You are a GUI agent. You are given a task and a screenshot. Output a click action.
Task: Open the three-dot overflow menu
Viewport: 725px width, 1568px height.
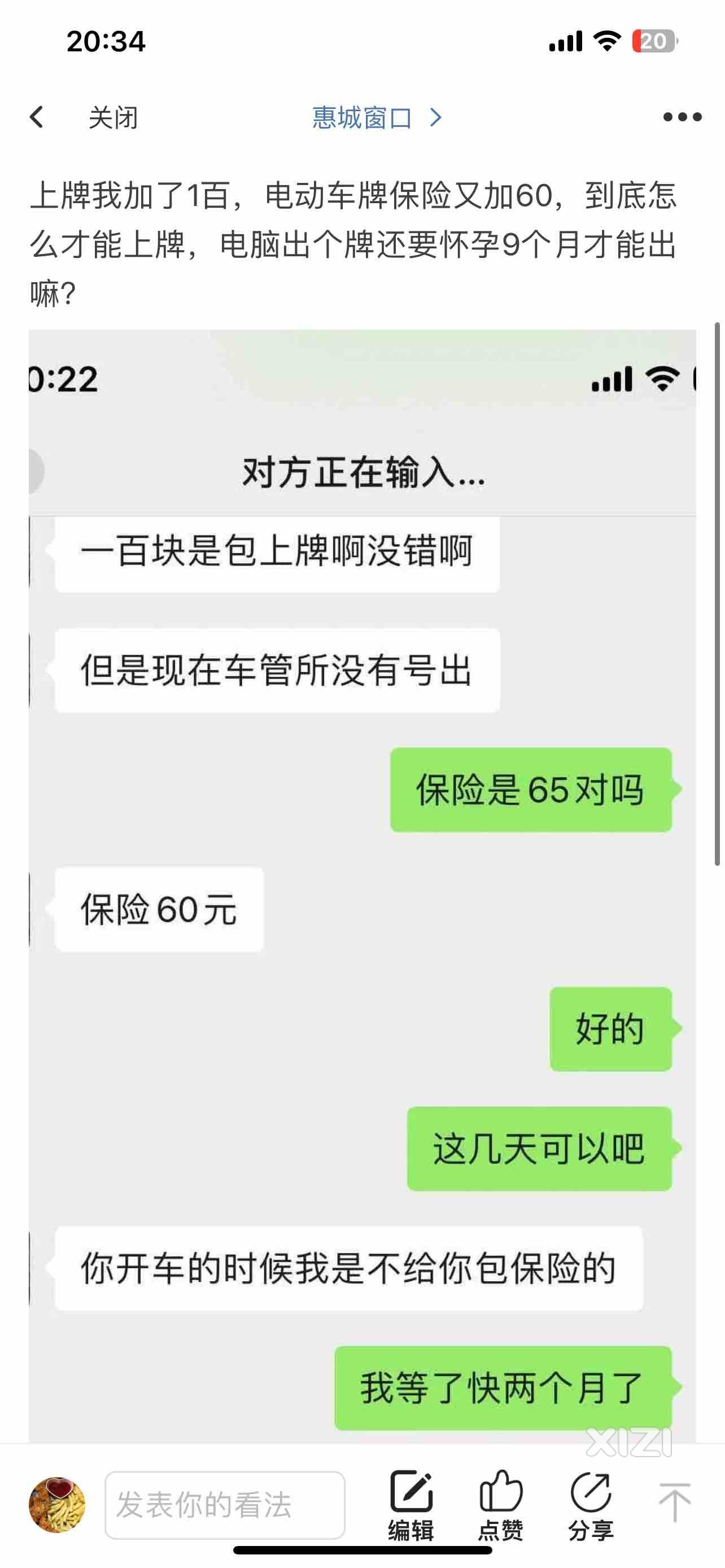(682, 117)
